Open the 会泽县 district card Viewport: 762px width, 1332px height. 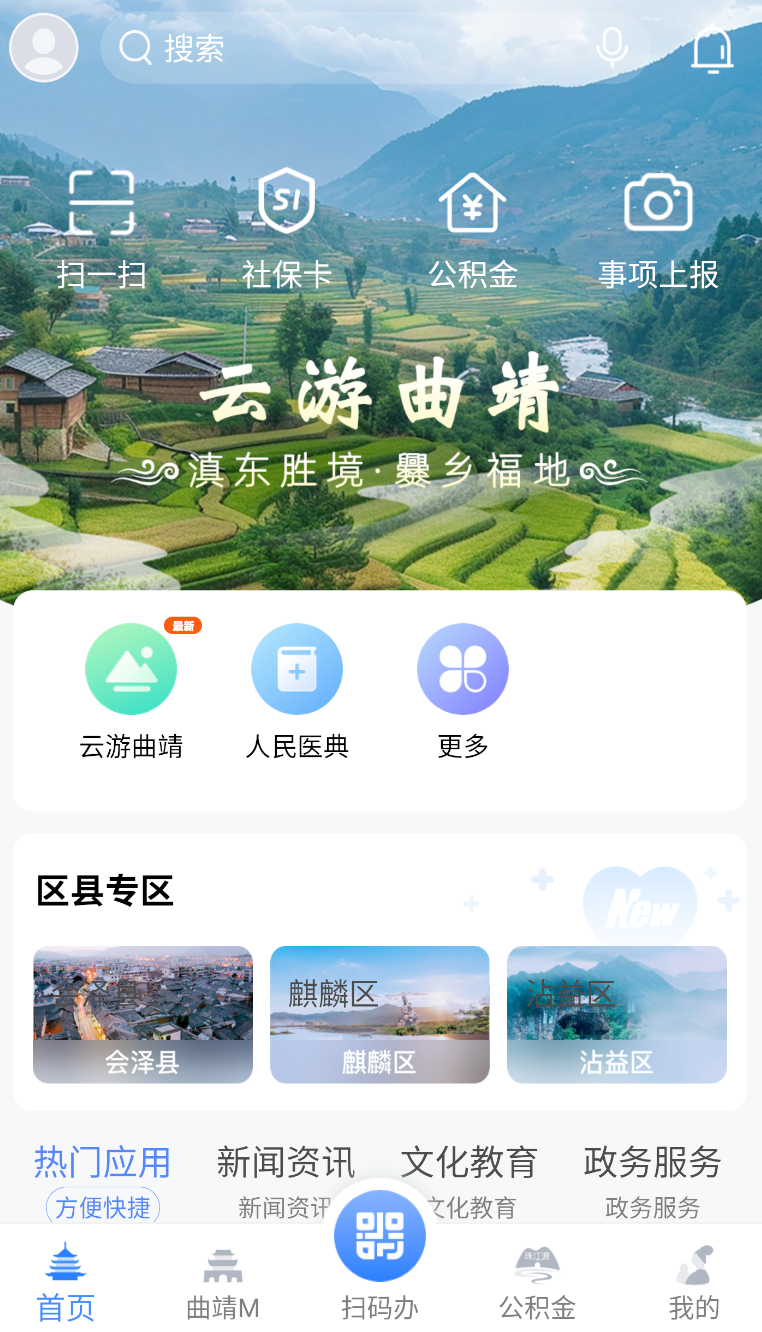143,1014
